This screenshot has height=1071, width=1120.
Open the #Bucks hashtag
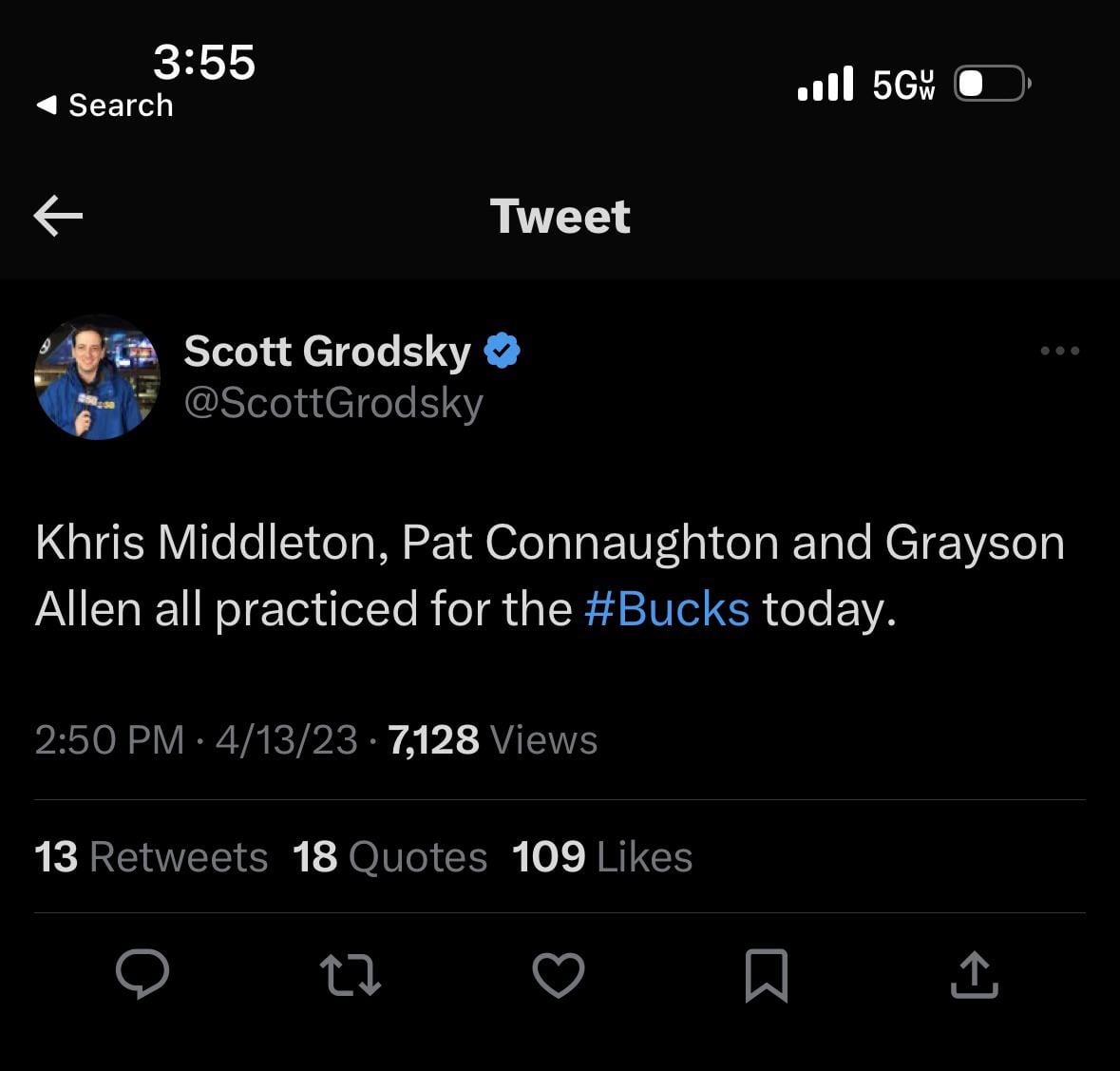coord(667,608)
